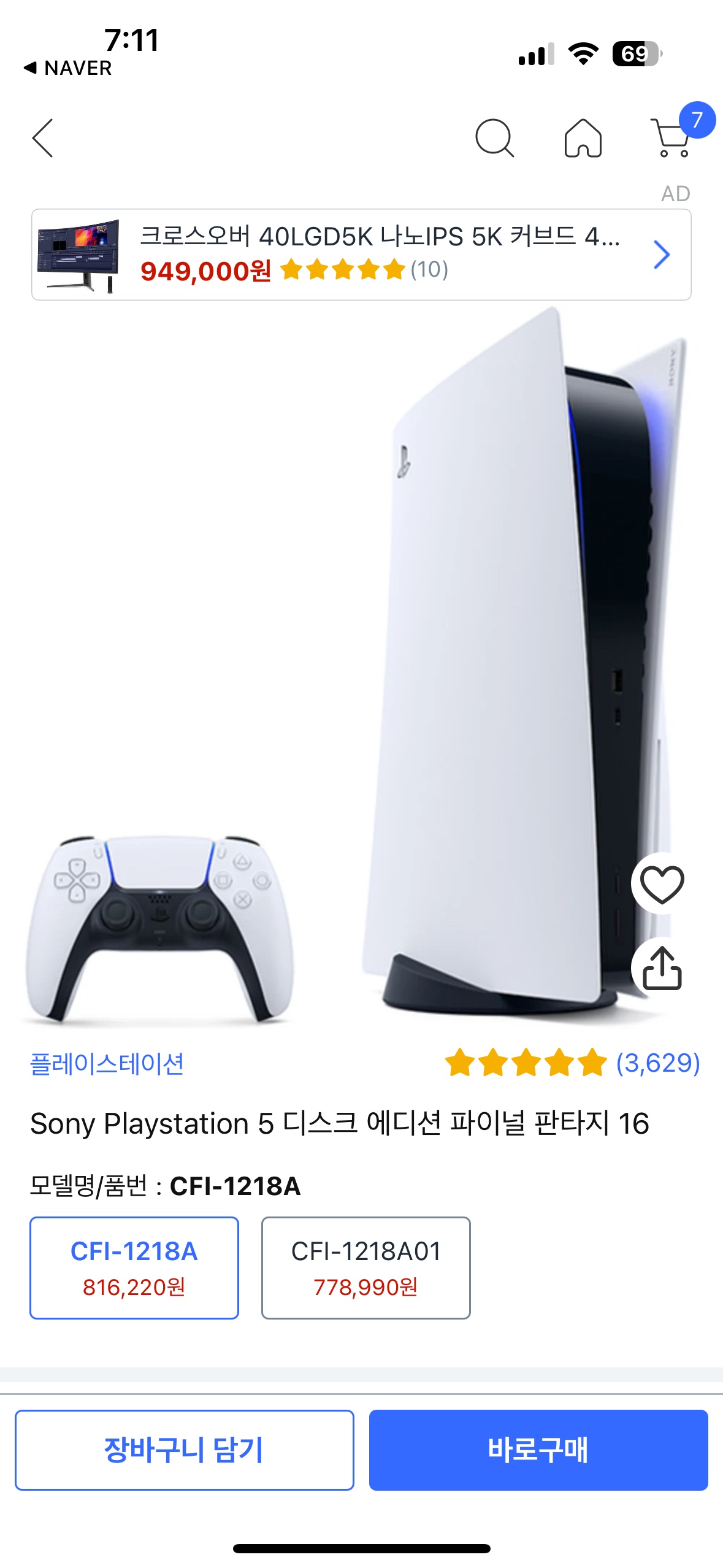Screen dimensions: 723x1568
Task: Buy now with the 바로구매 button
Action: (538, 1450)
